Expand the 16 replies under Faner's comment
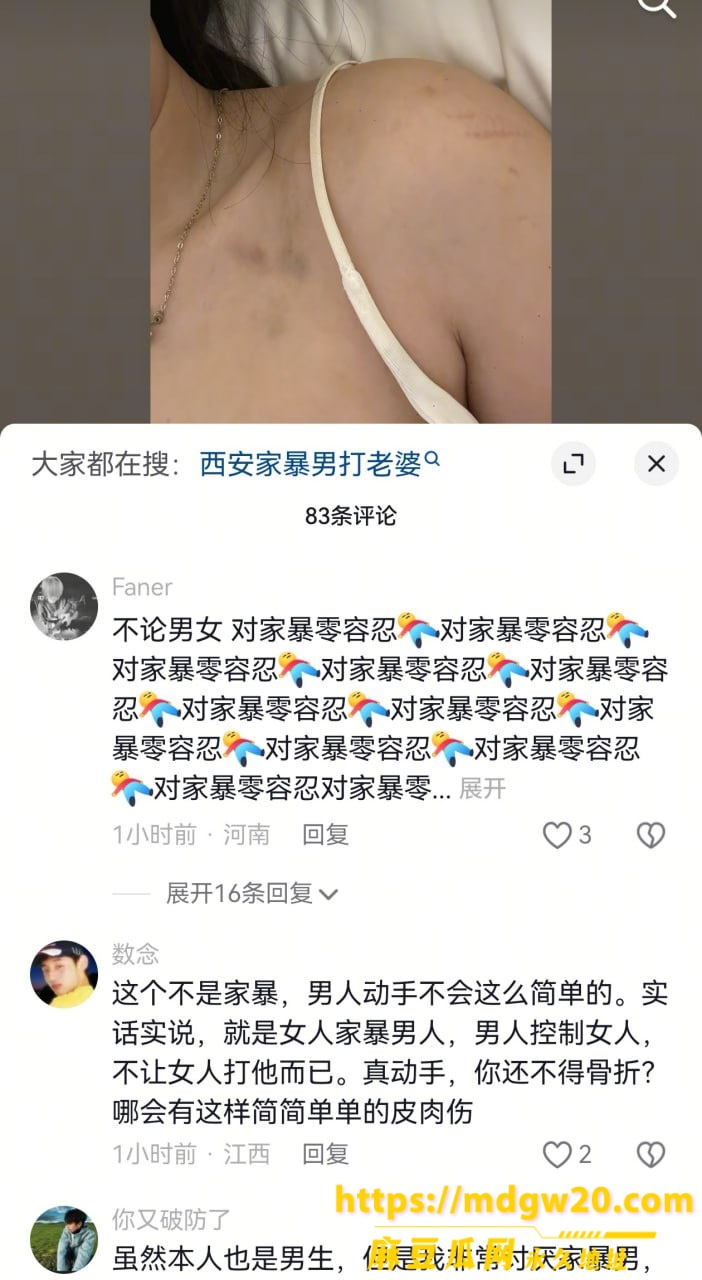The image size is (702, 1280). [x=252, y=893]
